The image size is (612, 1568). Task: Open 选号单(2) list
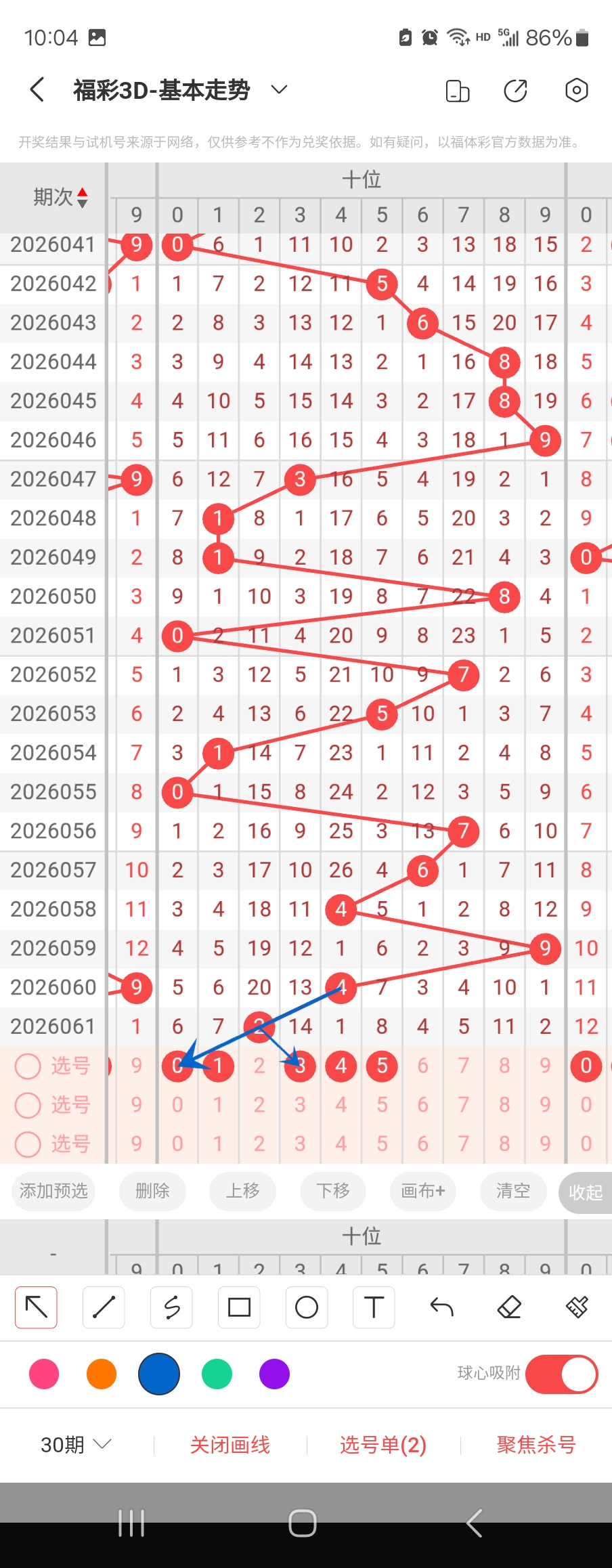383,1445
